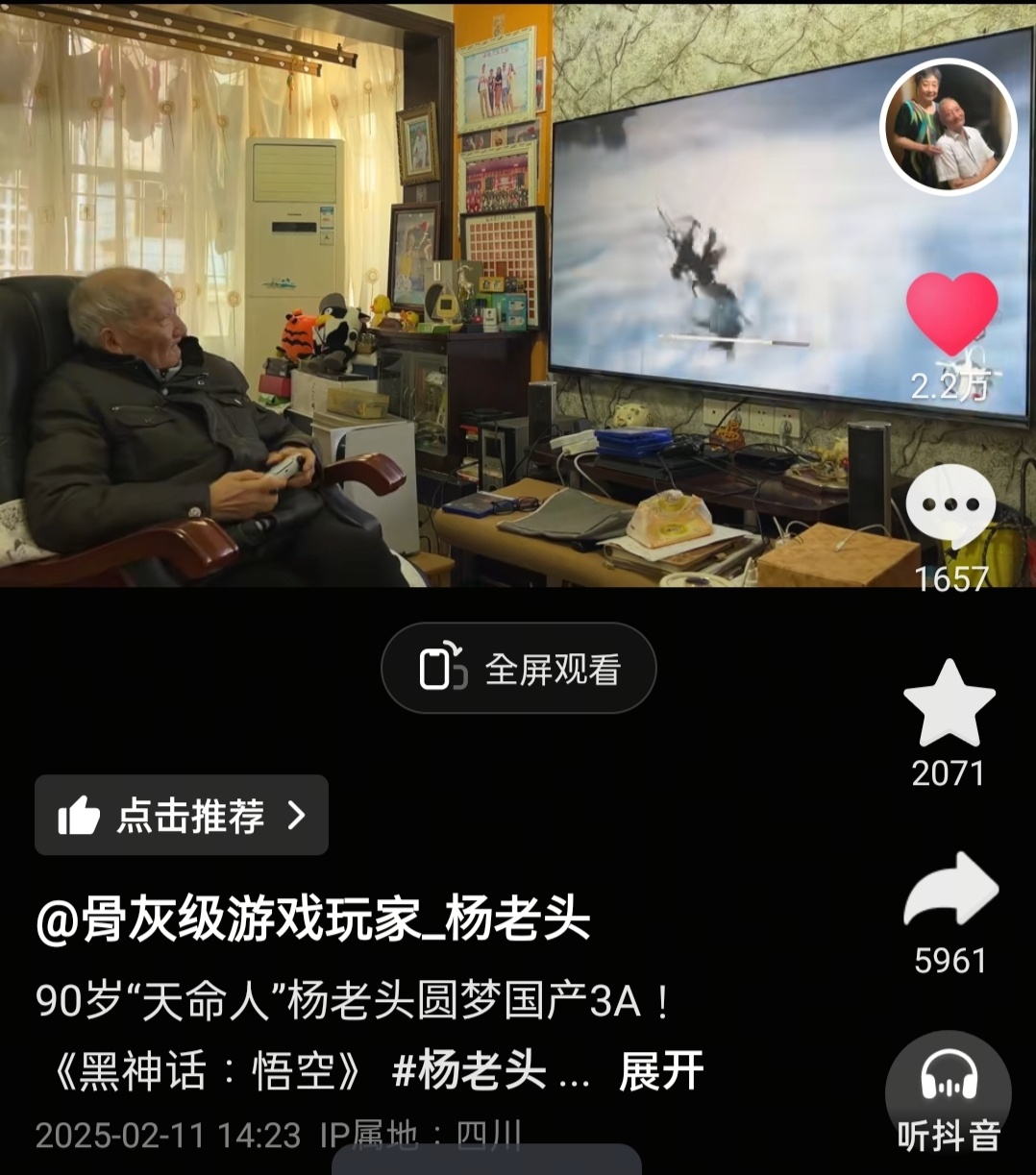Share this video via arrow icon
This screenshot has width=1036, height=1175.
pos(950,890)
